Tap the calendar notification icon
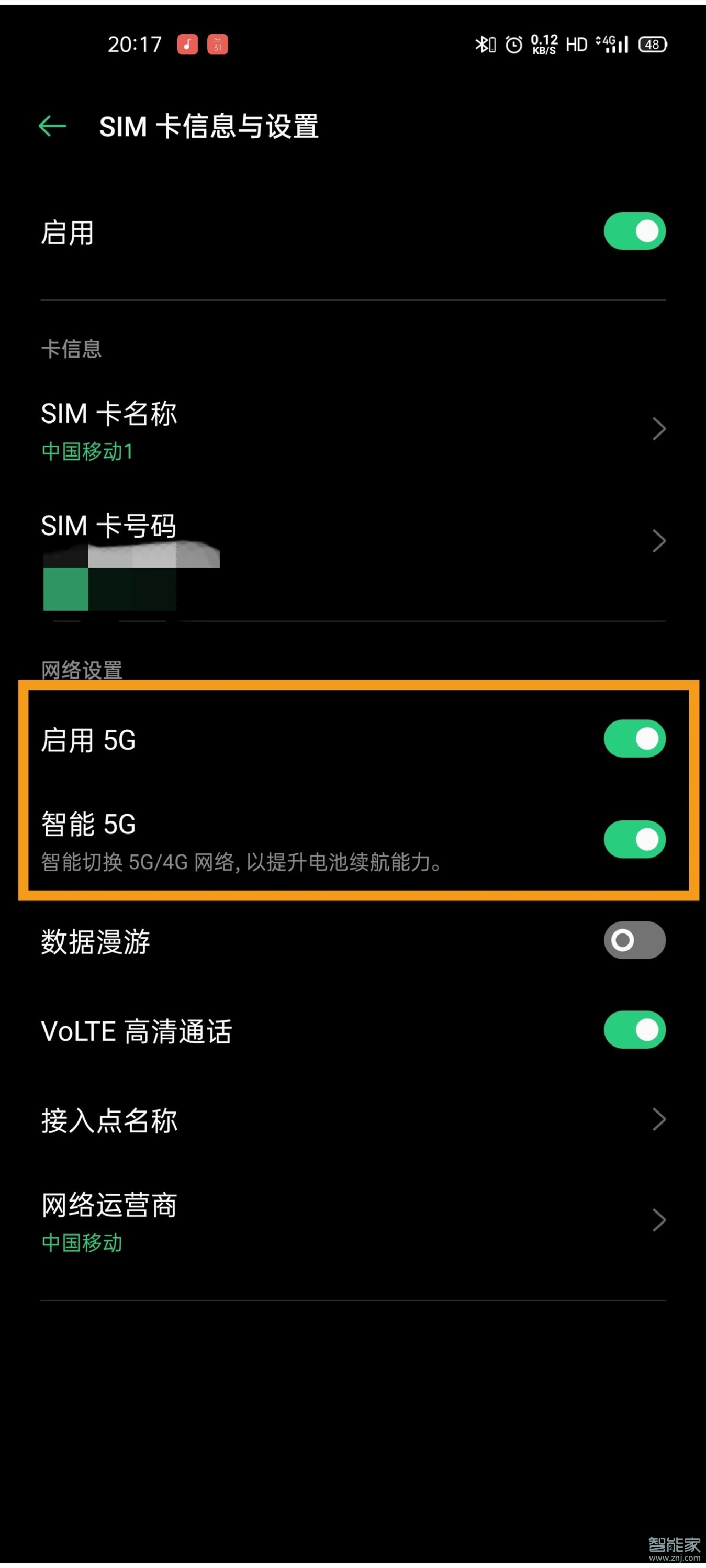Screen dimensions: 706x1568 click(217, 44)
